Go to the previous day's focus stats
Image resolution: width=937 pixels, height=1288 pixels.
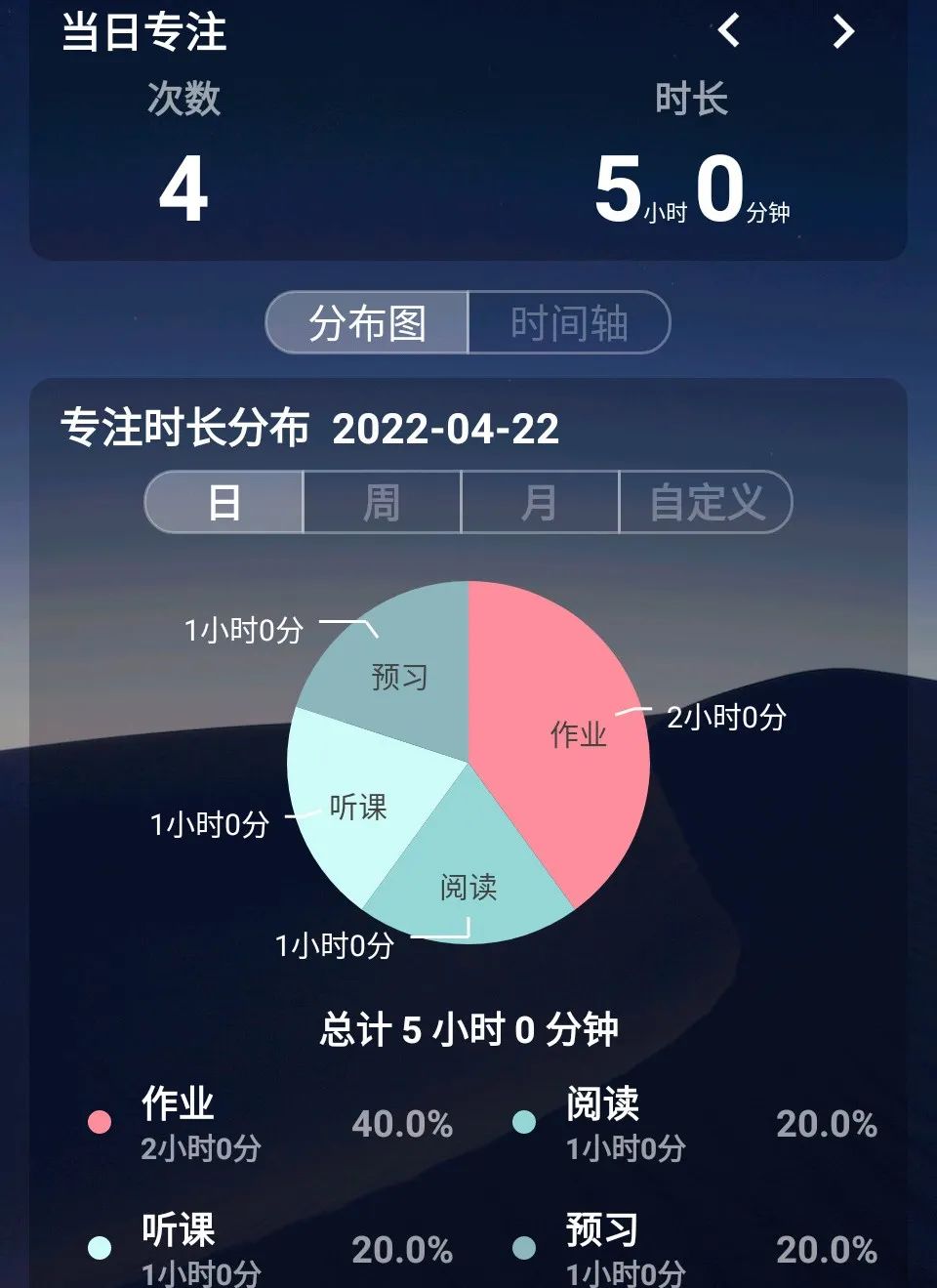(x=728, y=31)
